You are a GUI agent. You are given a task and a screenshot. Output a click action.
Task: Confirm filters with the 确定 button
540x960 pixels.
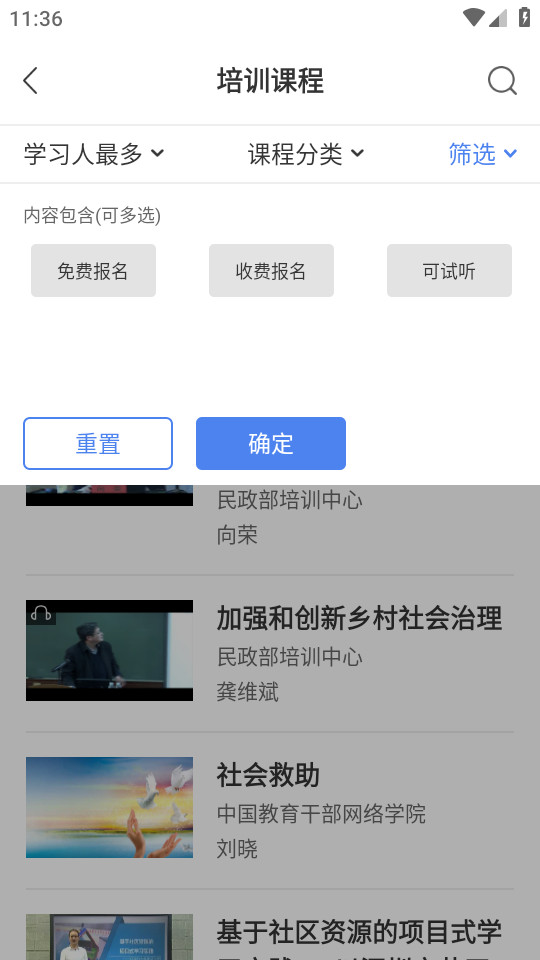(271, 443)
